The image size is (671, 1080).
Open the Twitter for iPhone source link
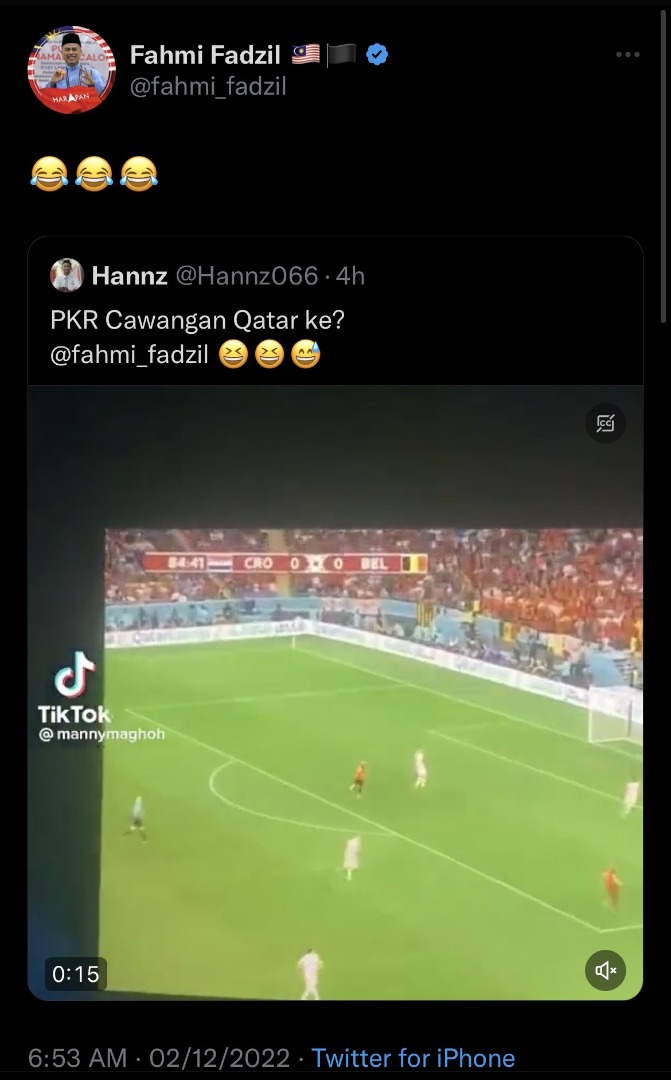[x=413, y=1057]
